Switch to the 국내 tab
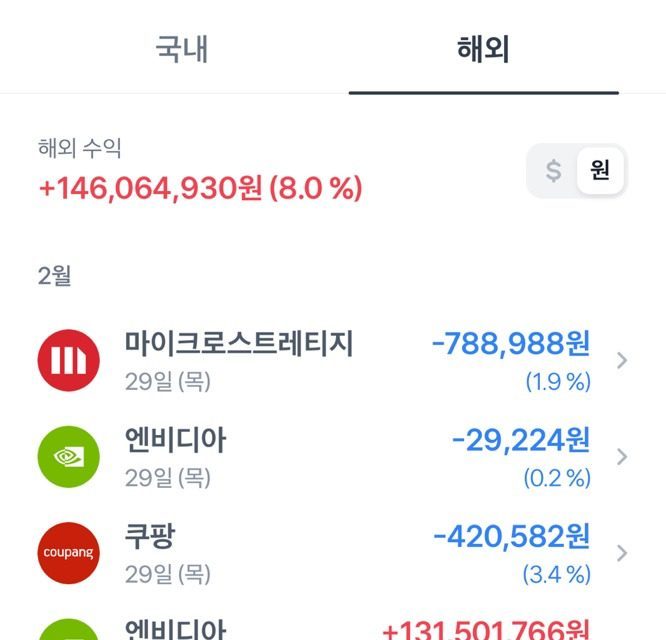This screenshot has height=640, width=666. point(182,49)
